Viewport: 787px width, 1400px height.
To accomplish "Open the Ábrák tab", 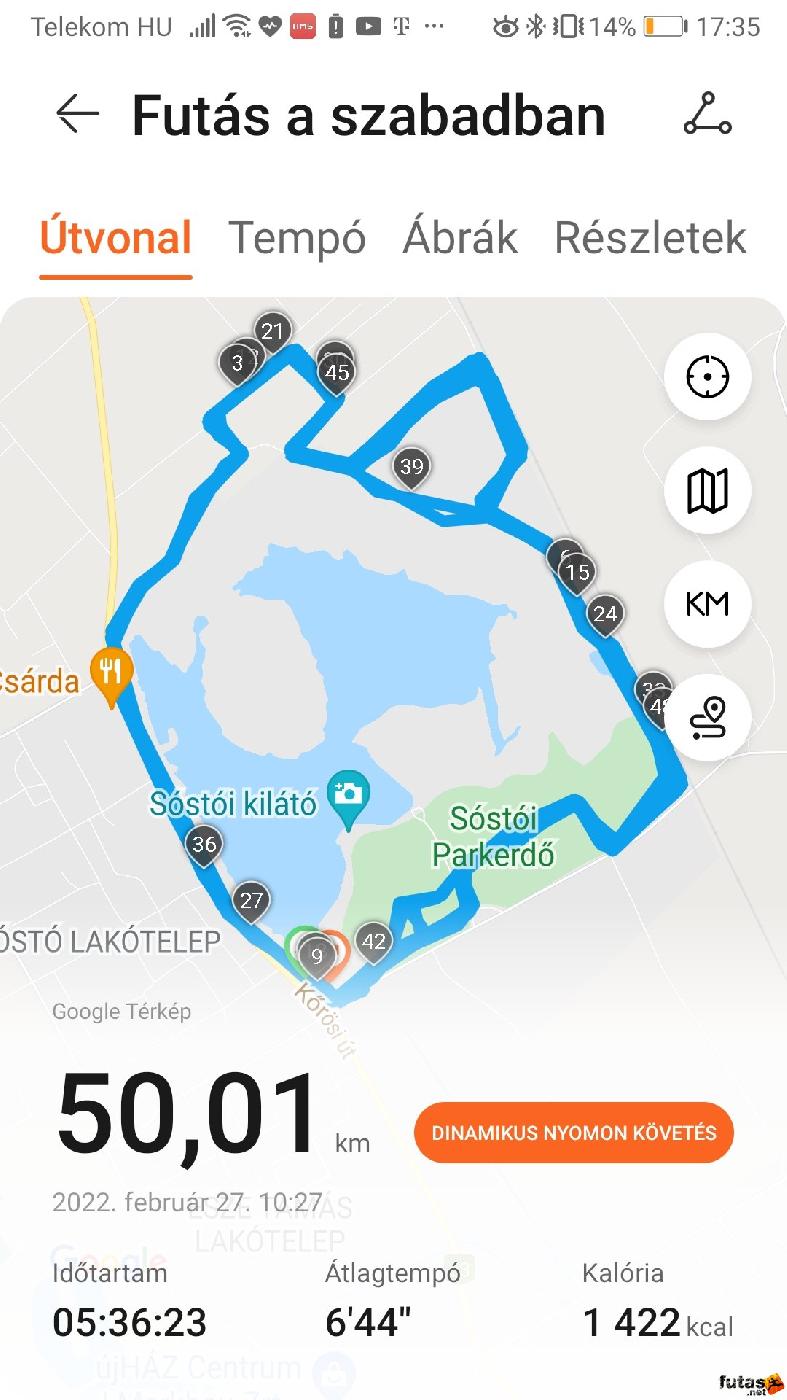I will point(460,238).
